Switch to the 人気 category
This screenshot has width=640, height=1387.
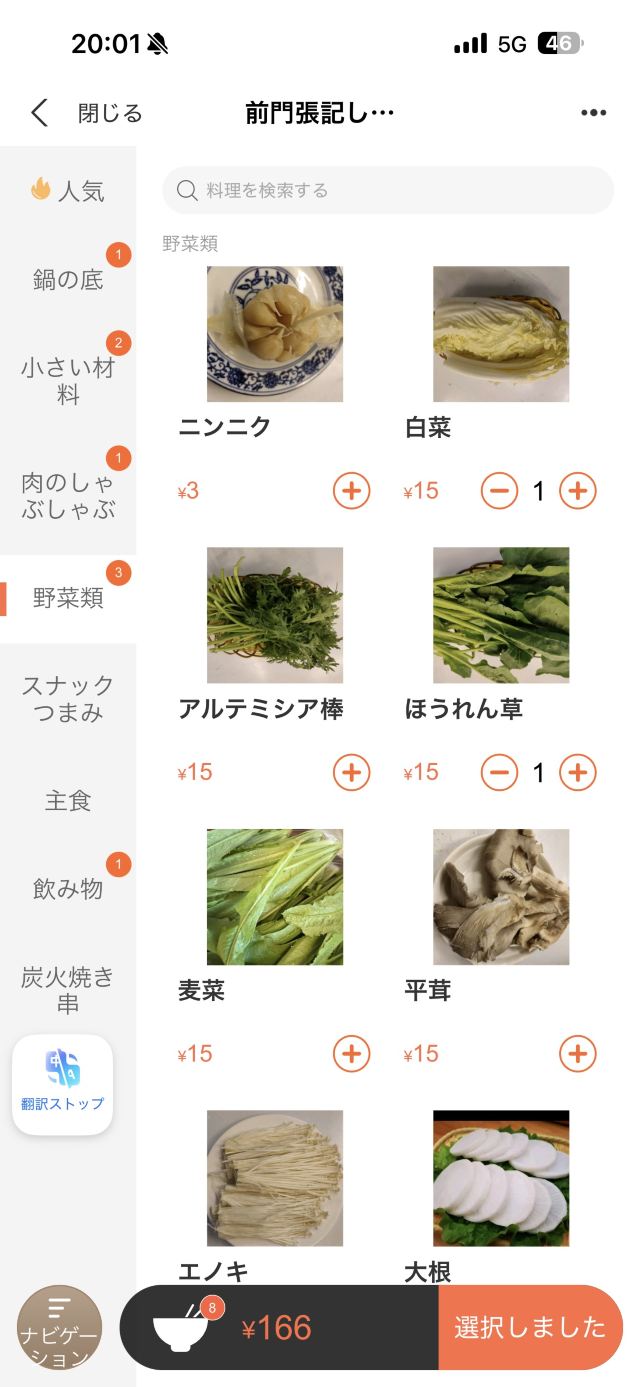point(68,190)
